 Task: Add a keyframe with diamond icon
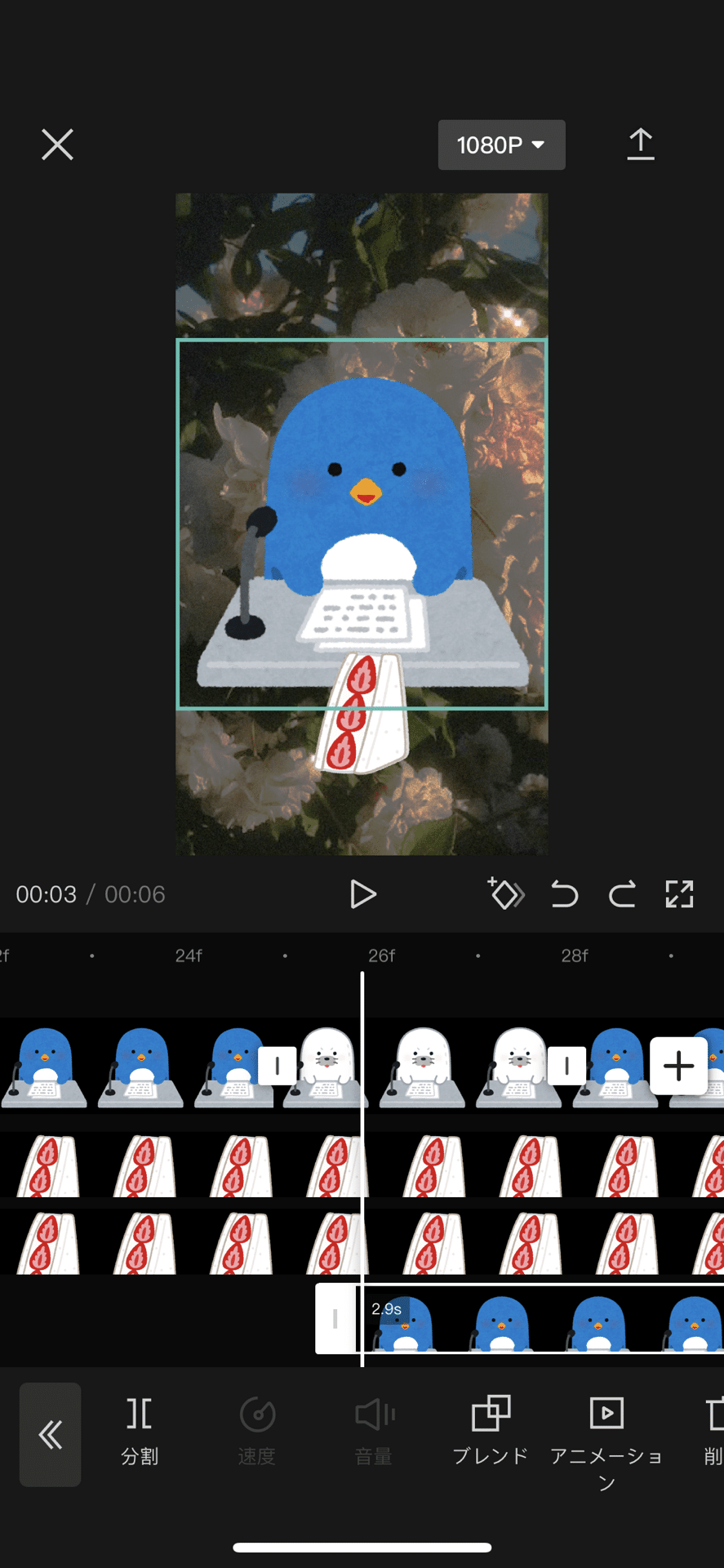point(505,894)
